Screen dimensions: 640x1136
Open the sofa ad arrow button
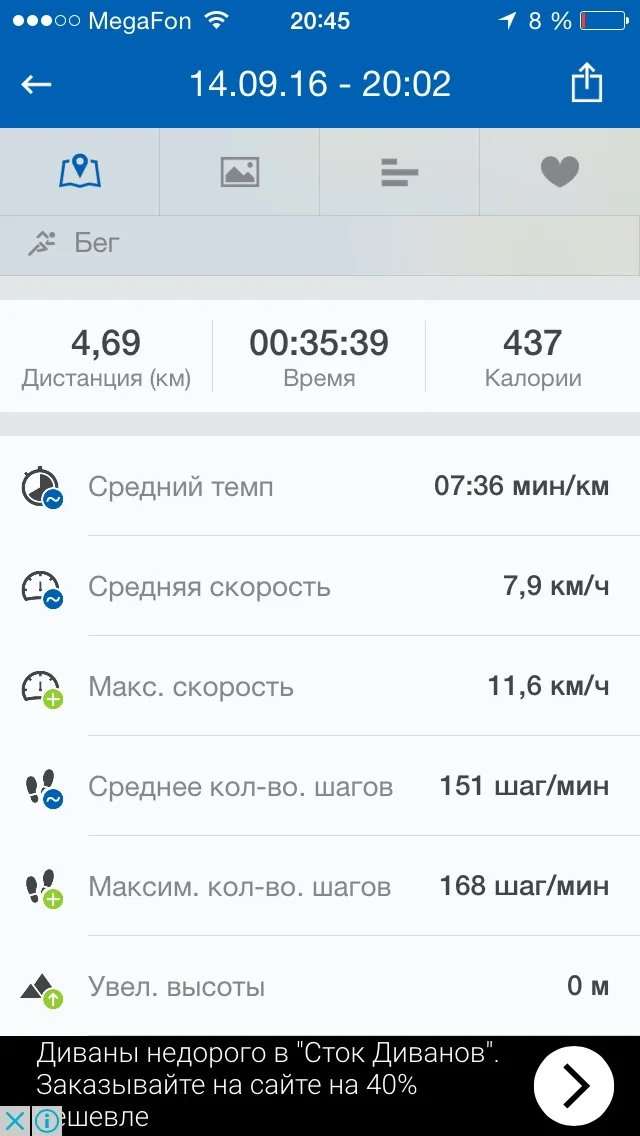574,1085
